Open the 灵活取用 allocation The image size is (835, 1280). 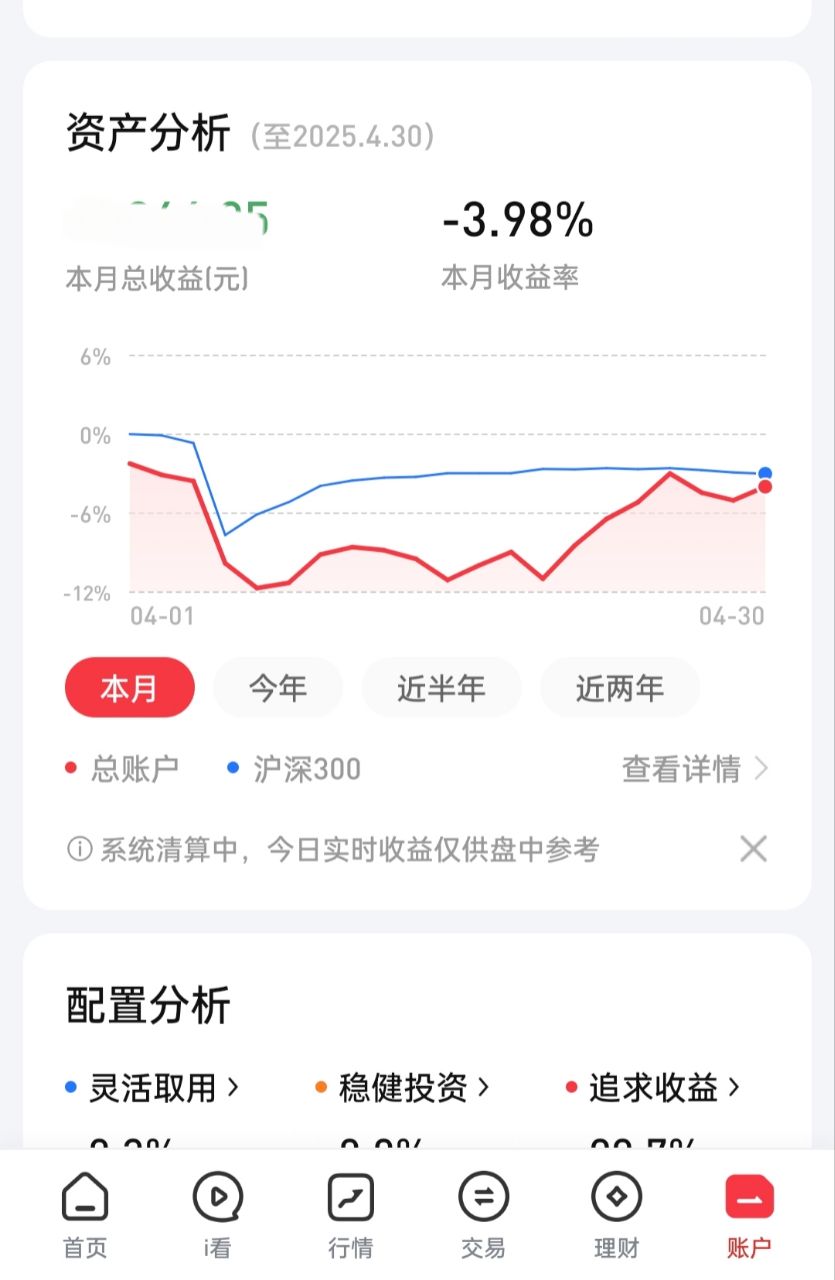pyautogui.click(x=153, y=1088)
